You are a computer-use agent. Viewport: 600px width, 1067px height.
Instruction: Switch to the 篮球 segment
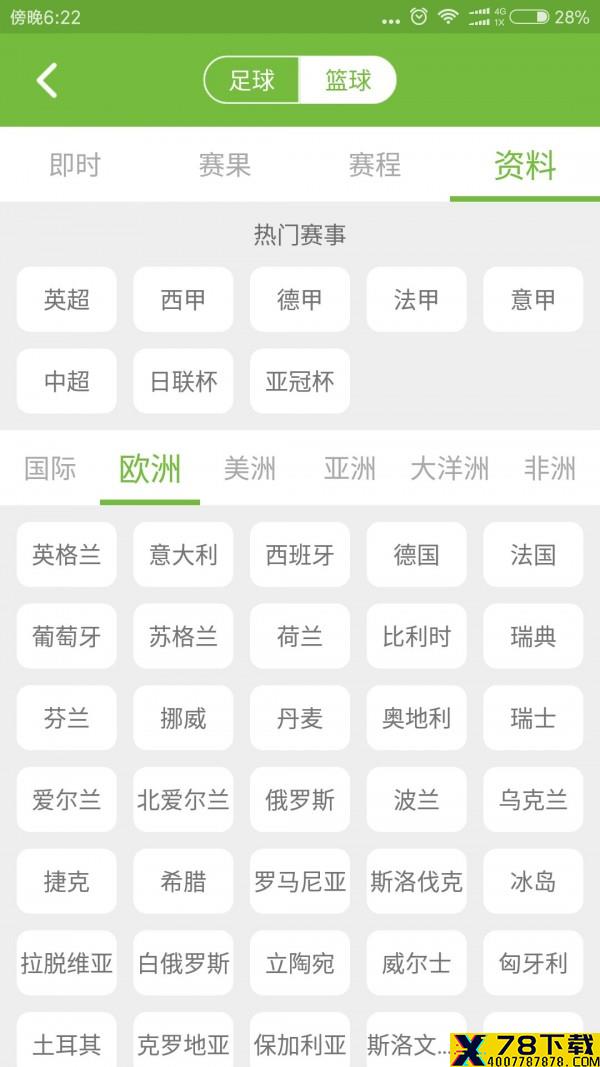click(x=347, y=80)
